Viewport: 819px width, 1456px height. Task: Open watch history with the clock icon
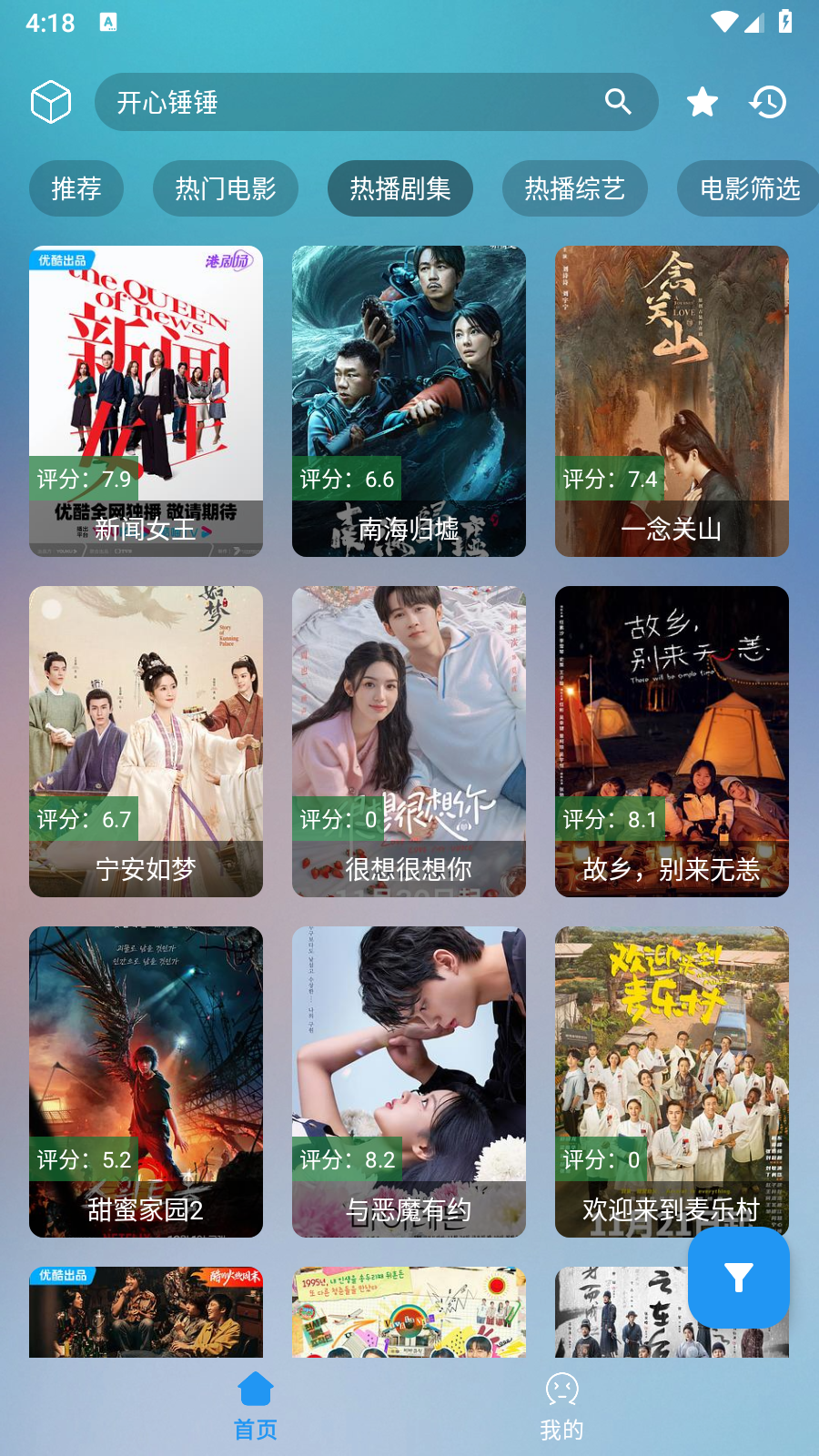coord(768,102)
